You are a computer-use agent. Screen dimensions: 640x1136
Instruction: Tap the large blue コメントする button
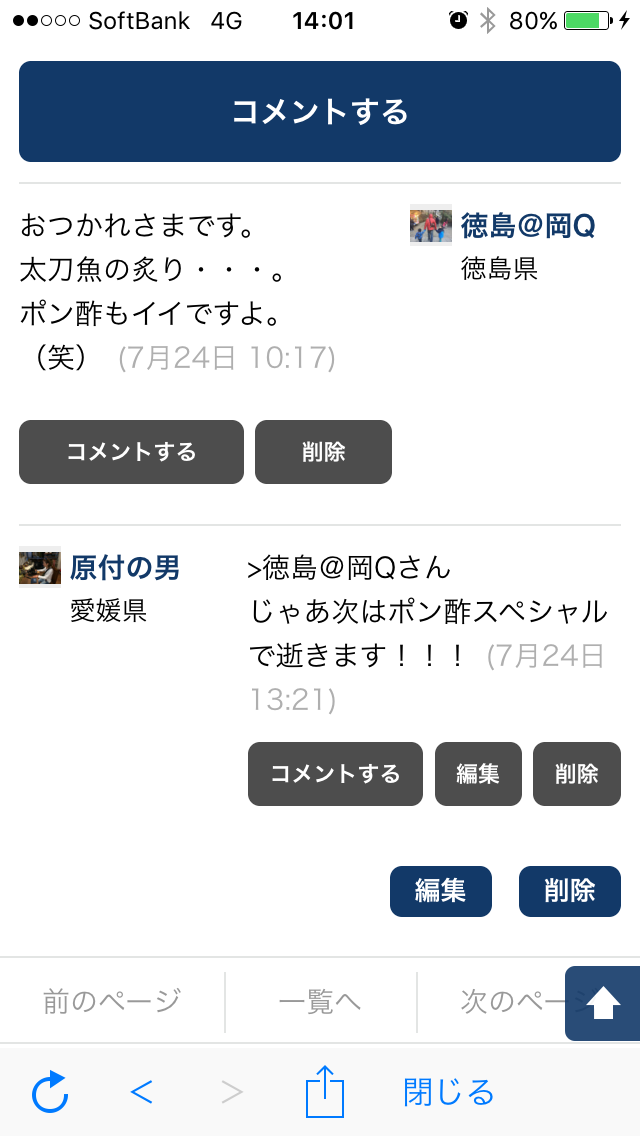point(320,112)
